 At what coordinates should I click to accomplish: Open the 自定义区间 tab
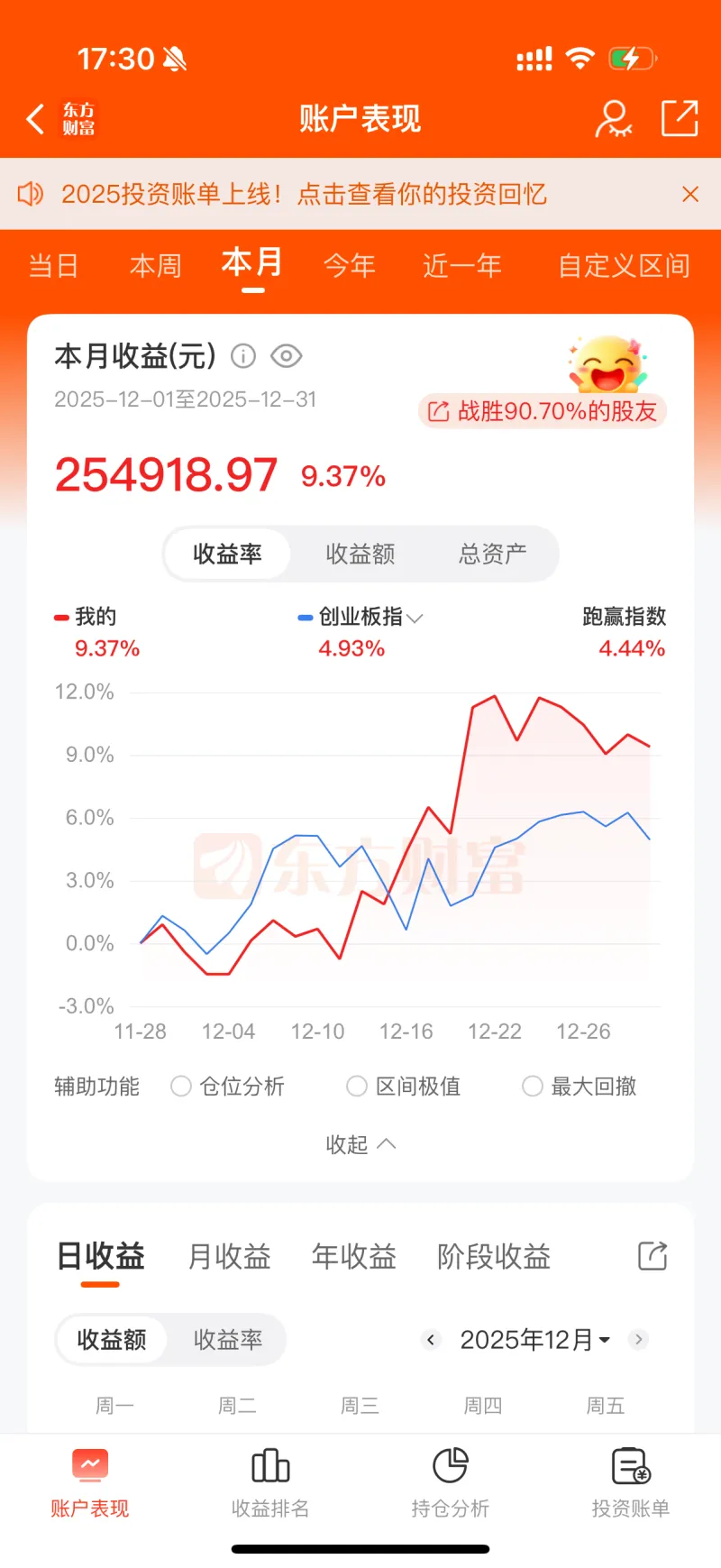pyautogui.click(x=624, y=266)
